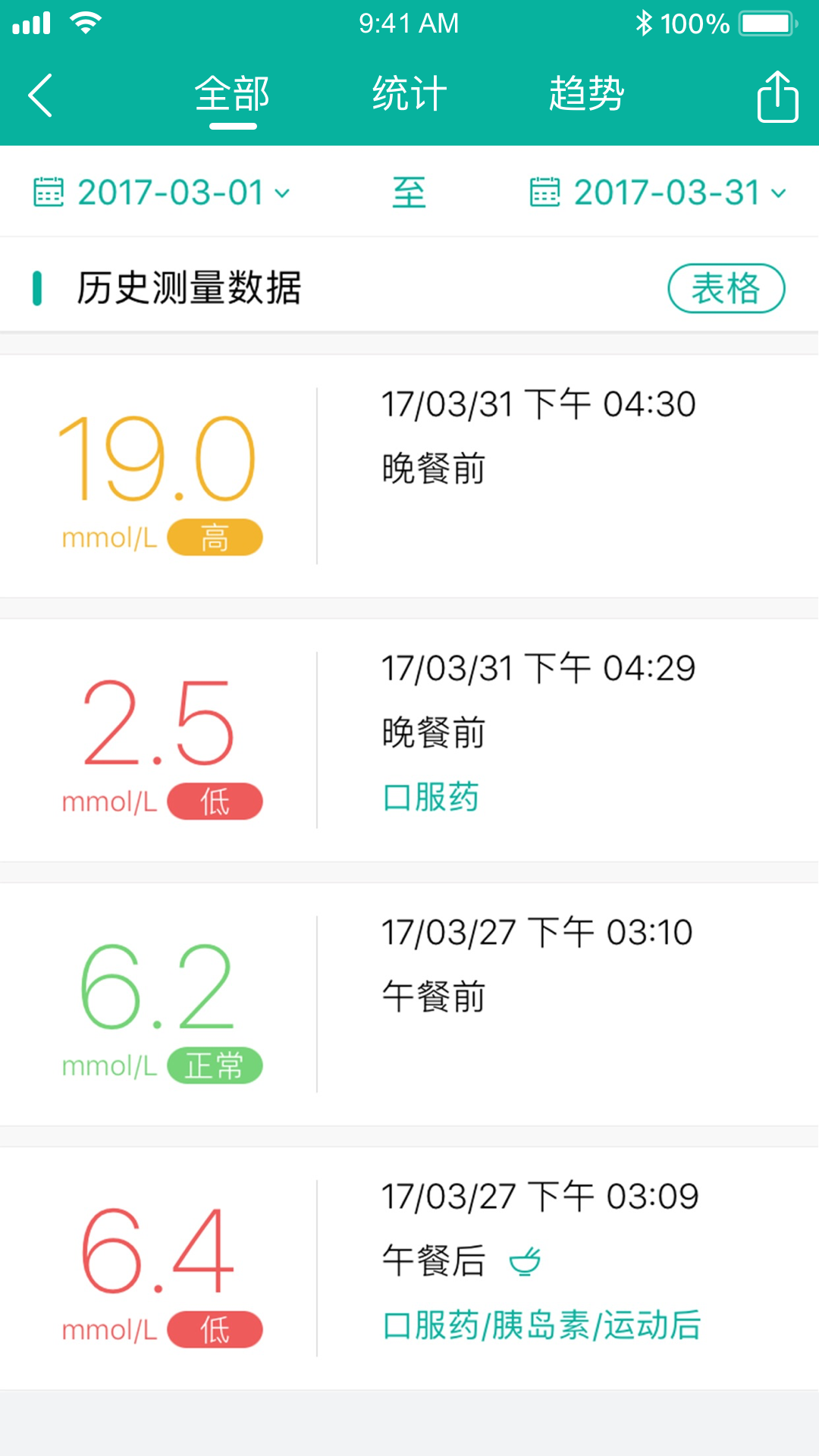819x1456 pixels.
Task: Switch to the 趋势 tab
Action: pyautogui.click(x=588, y=93)
